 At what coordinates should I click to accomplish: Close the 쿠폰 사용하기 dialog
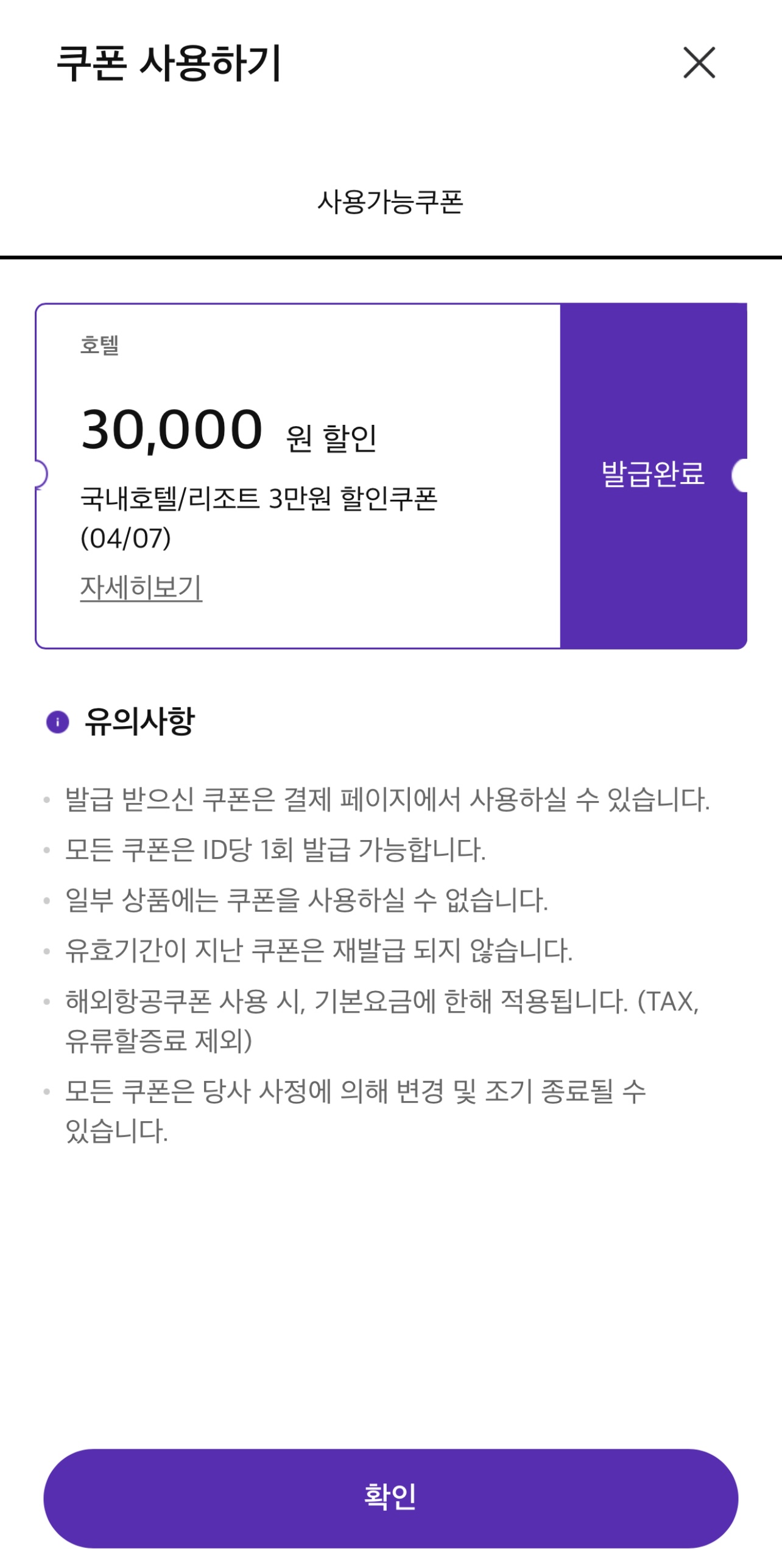coord(699,63)
